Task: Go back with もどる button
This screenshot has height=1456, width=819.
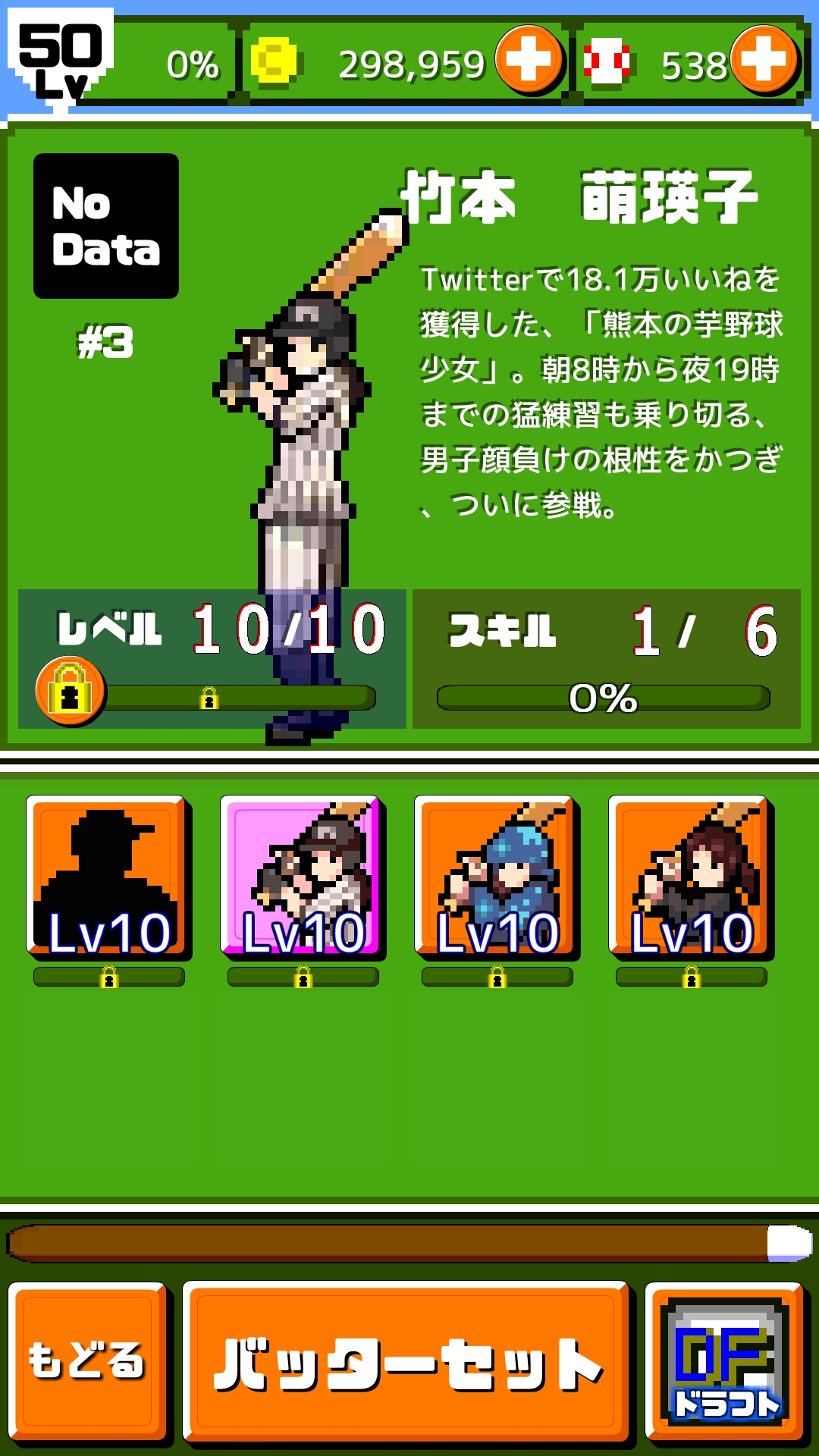Action: tap(87, 1361)
